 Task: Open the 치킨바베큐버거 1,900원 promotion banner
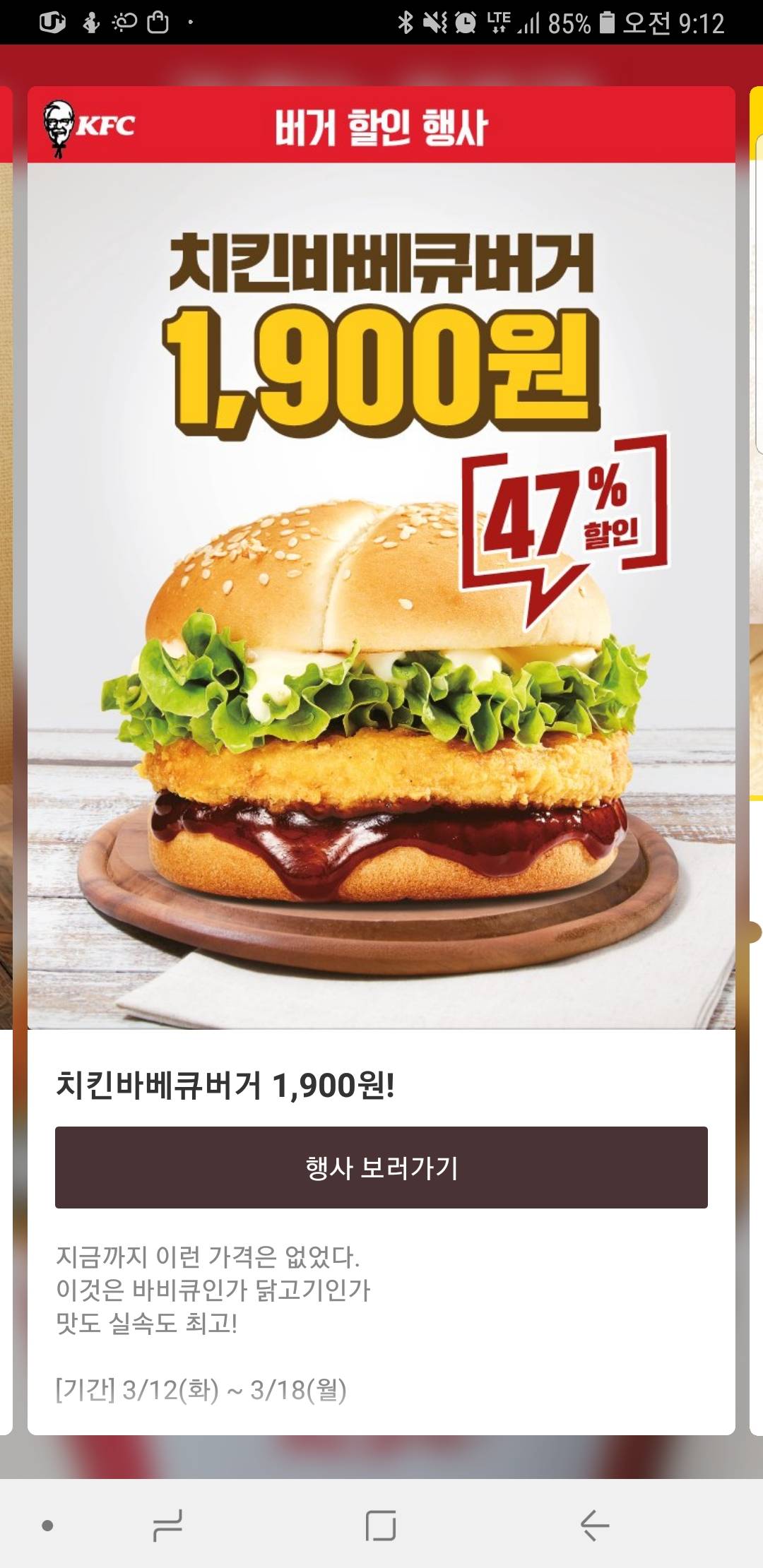point(381,595)
